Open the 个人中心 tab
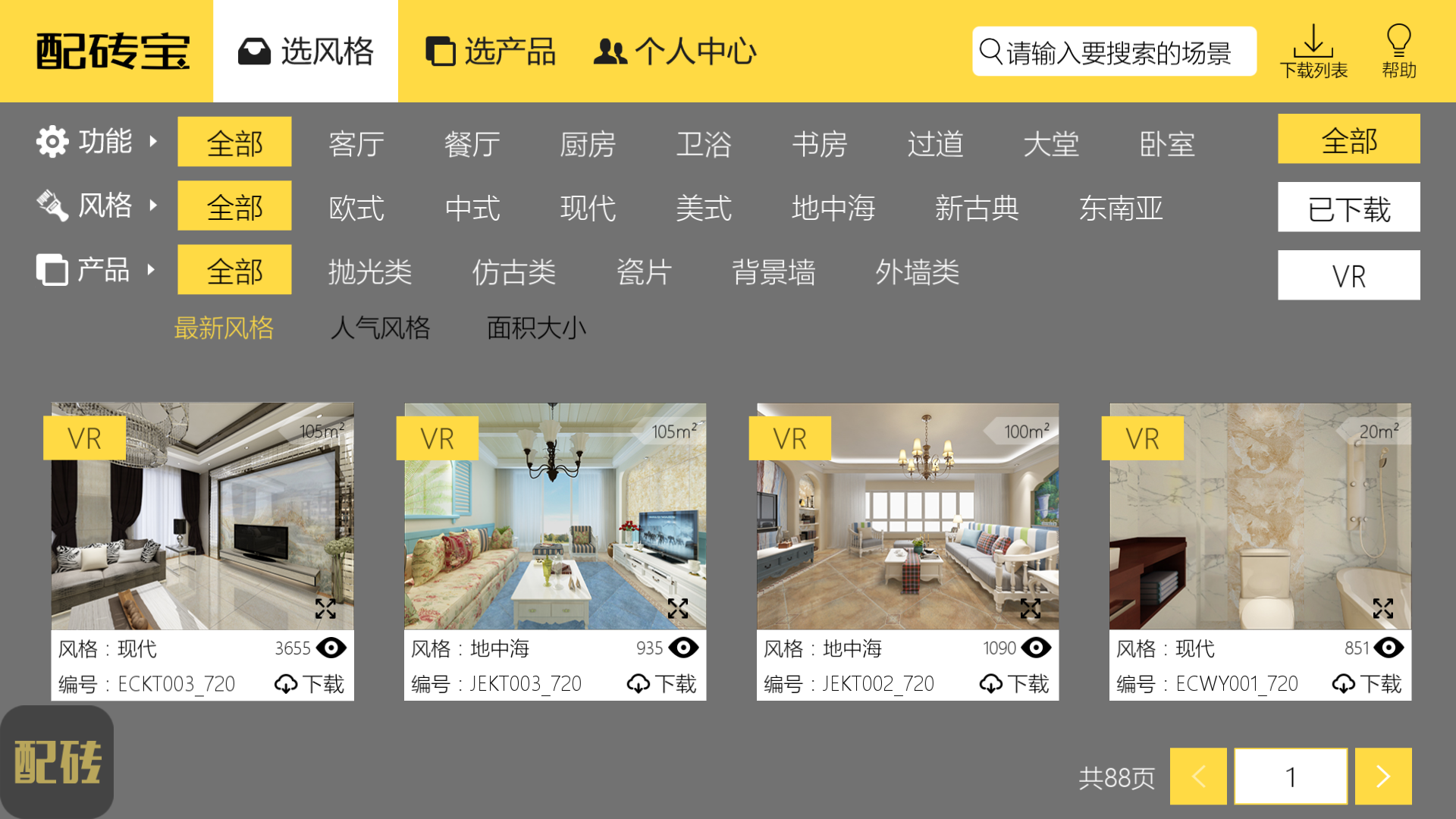Viewport: 1456px width, 819px height. (675, 52)
